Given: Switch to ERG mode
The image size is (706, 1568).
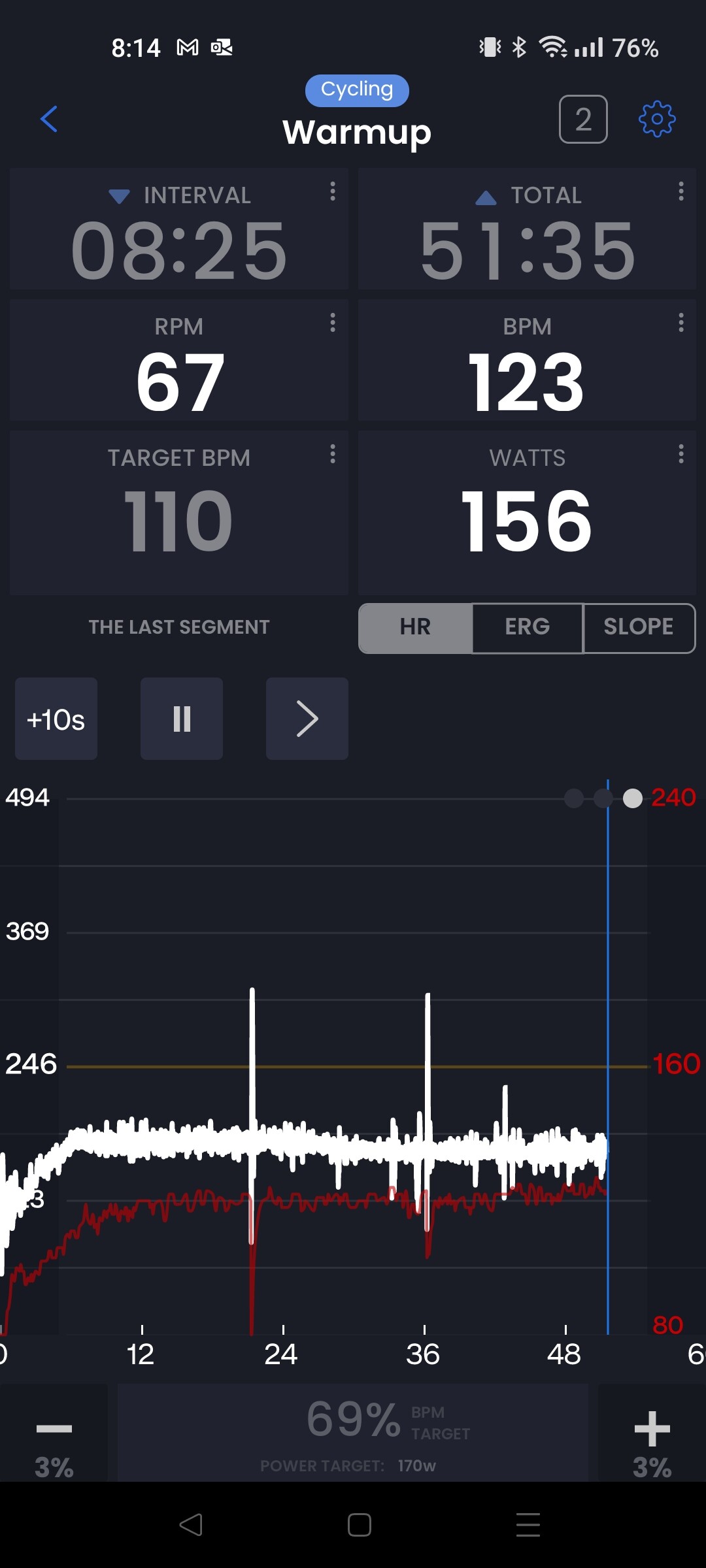Looking at the screenshot, I should point(527,628).
